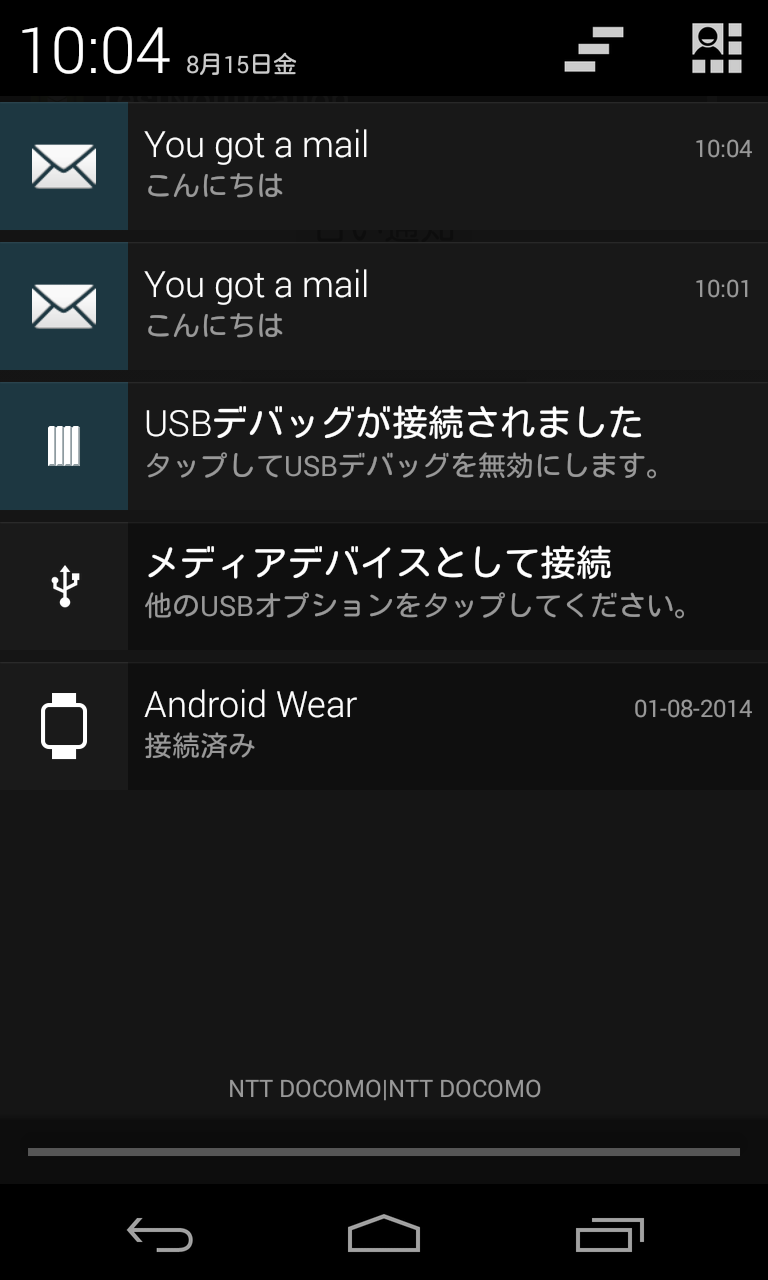
Task: Open the Android Wear 接続済み notification
Action: [384, 726]
